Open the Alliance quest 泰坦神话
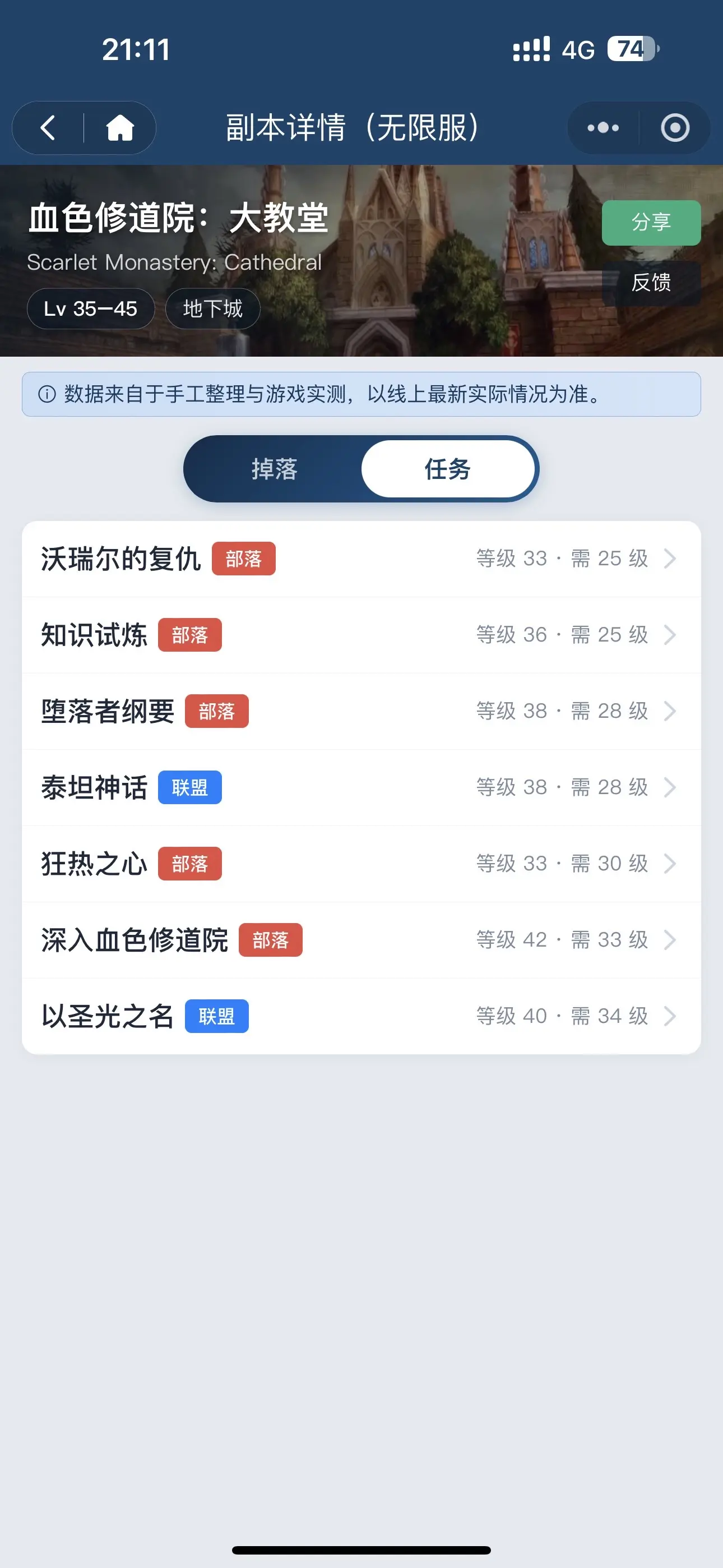723x1568 pixels. 361,787
